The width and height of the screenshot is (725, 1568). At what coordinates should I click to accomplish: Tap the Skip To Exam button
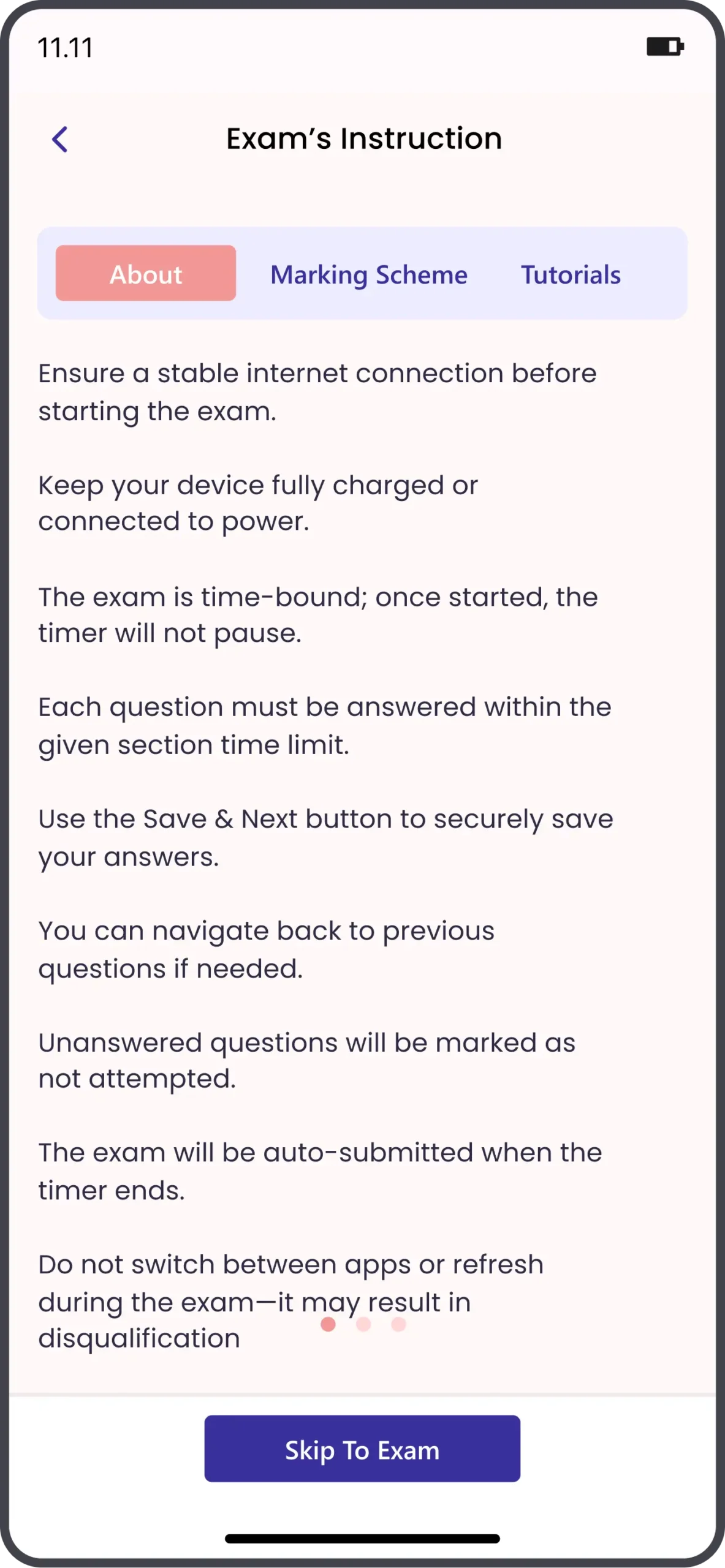point(362,1449)
